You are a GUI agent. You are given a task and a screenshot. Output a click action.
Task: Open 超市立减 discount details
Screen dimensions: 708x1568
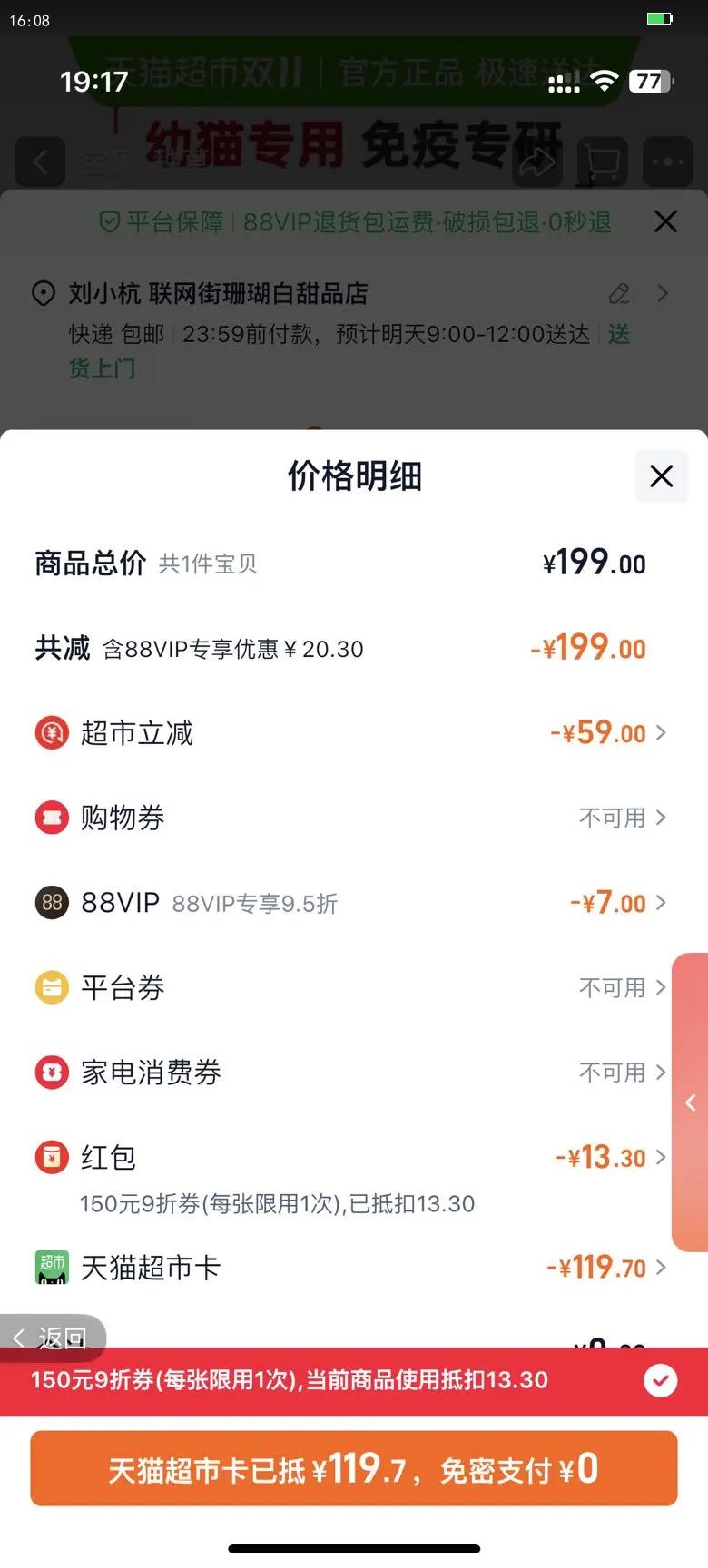click(x=608, y=733)
